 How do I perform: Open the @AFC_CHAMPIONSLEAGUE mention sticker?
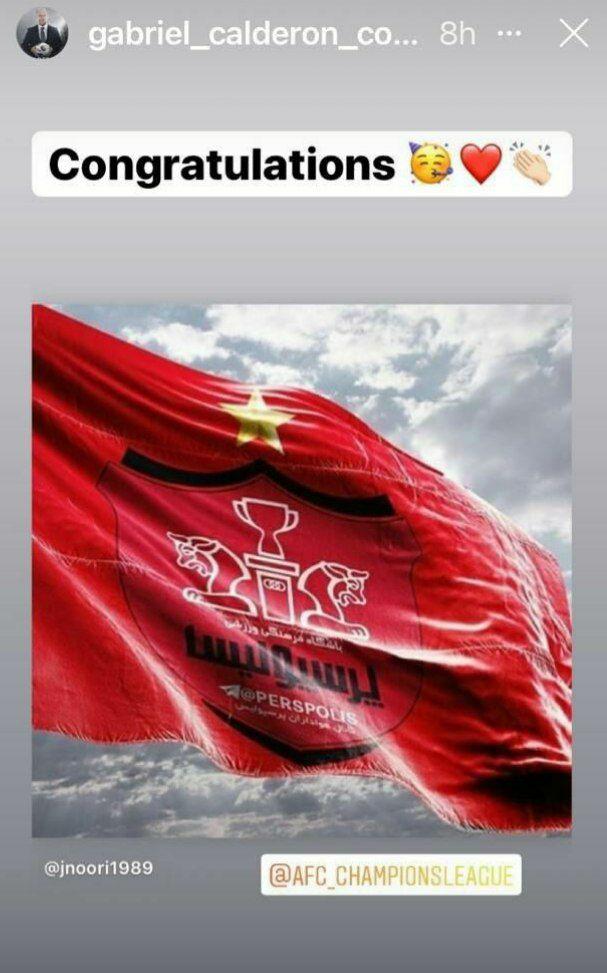(x=391, y=876)
